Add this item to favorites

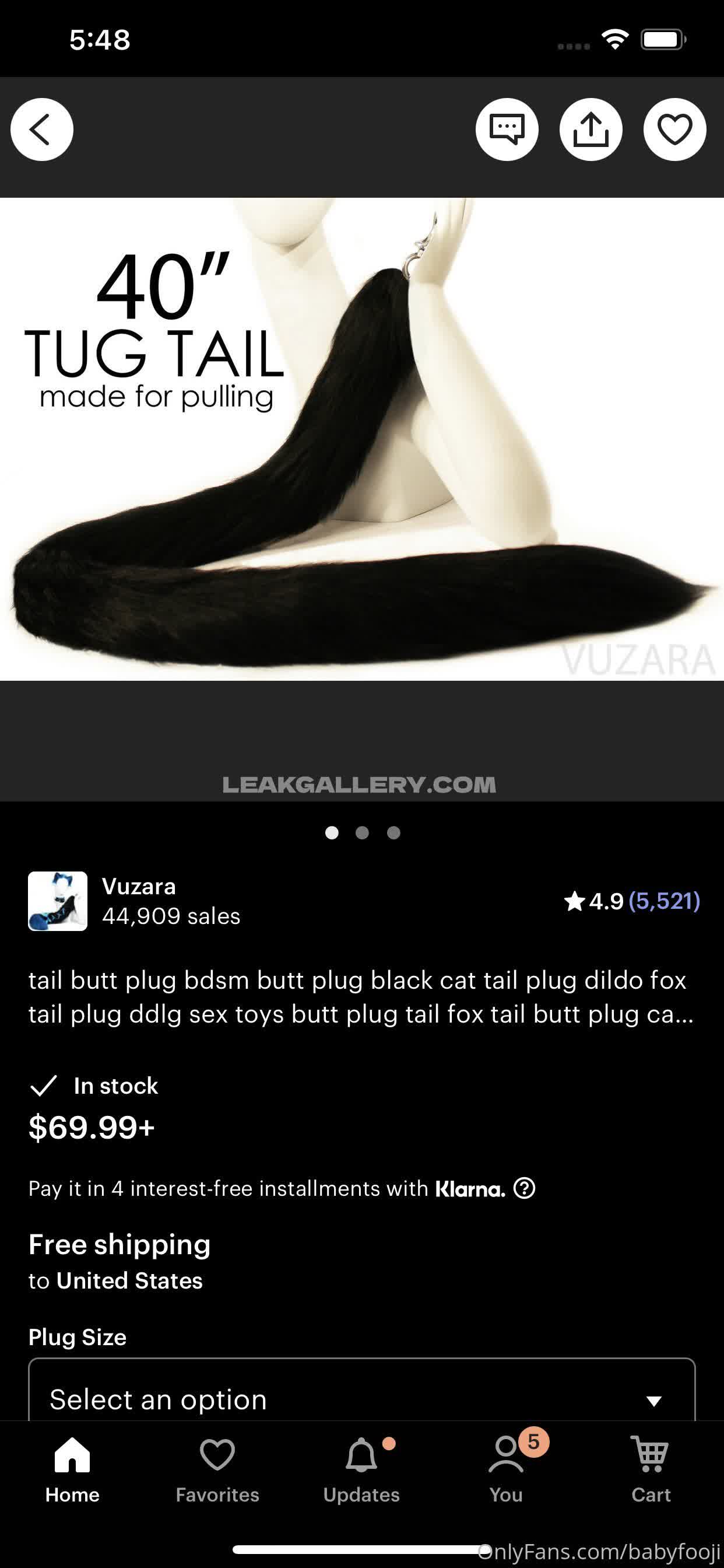(x=674, y=129)
